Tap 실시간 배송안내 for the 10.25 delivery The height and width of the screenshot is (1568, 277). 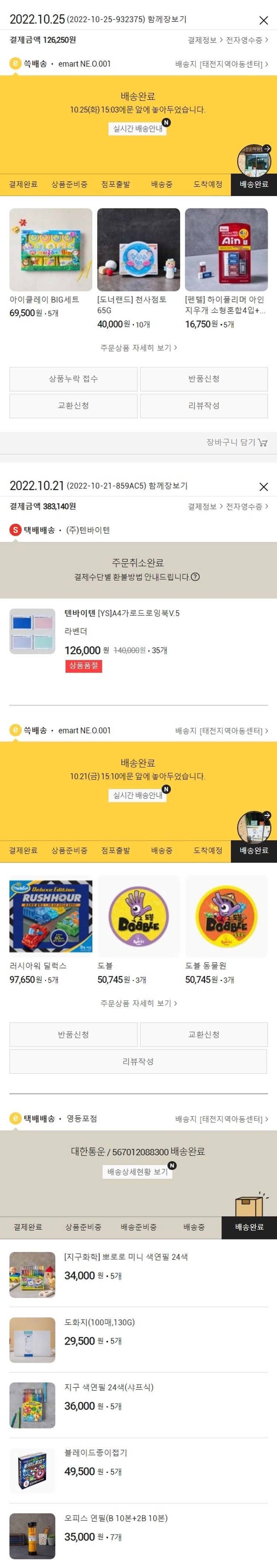pos(138,129)
